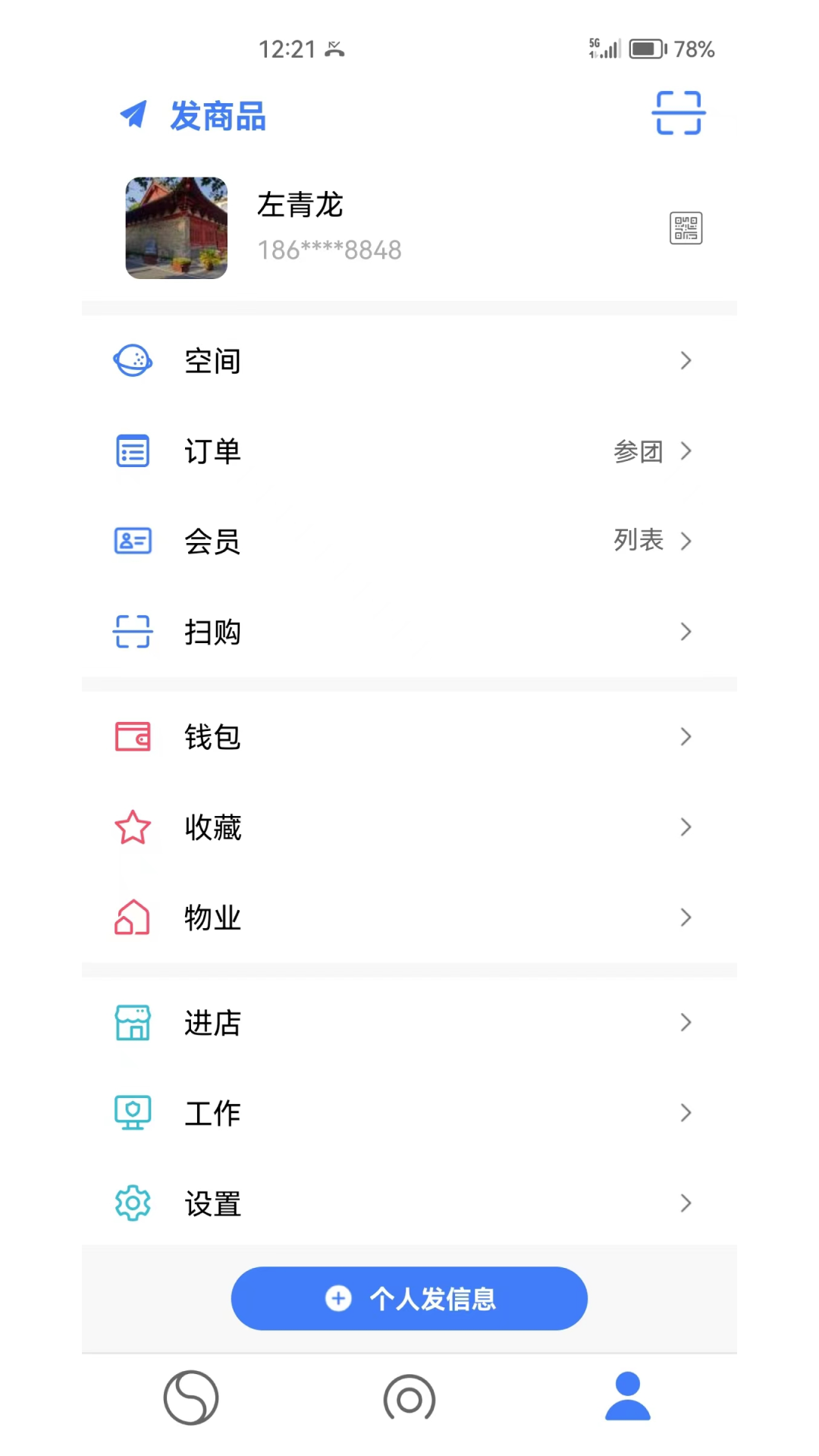Image resolution: width=819 pixels, height=1456 pixels.
Task: Tap the 发商品 link at top left
Action: click(x=192, y=115)
